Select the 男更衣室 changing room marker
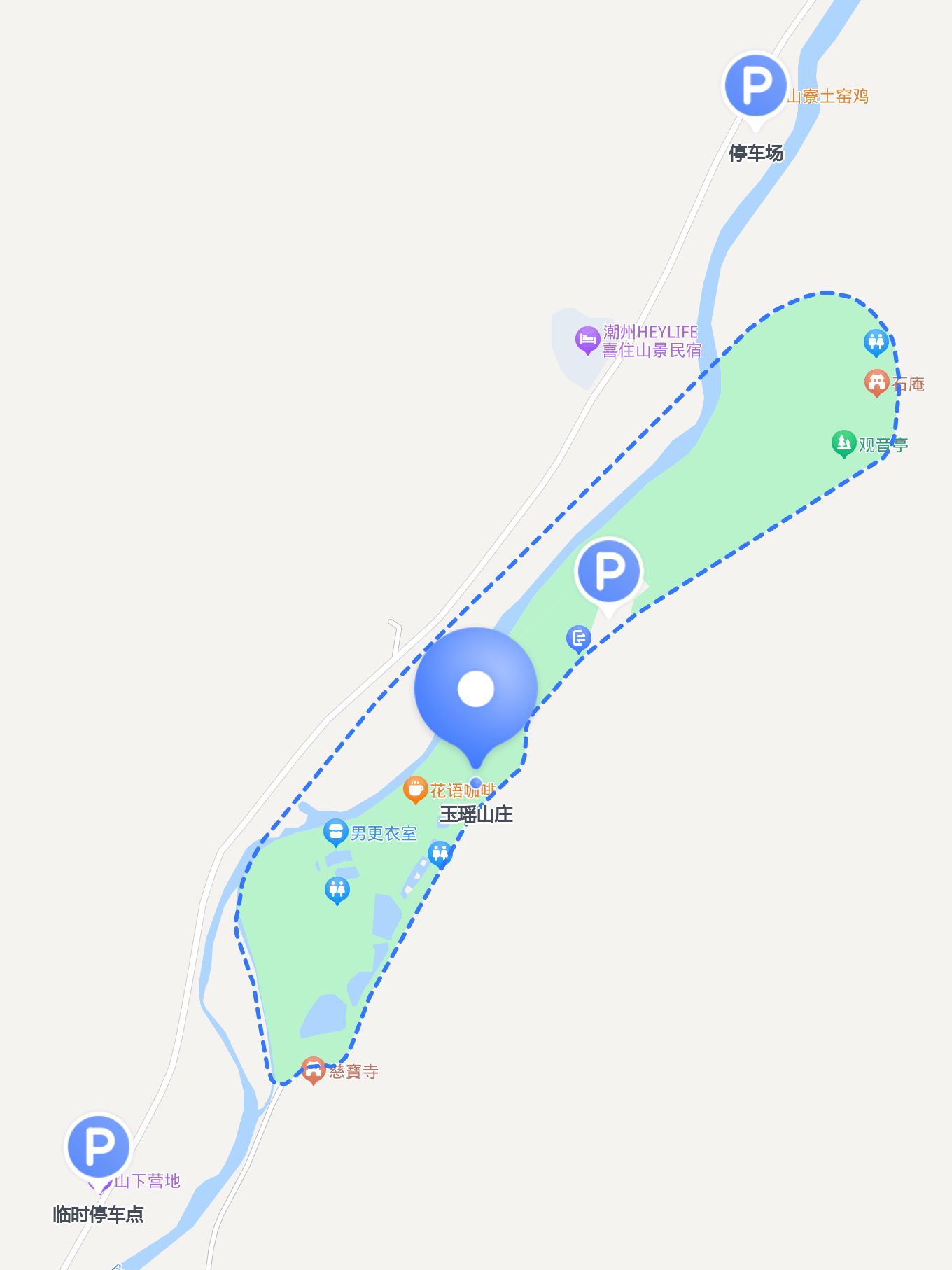This screenshot has width=952, height=1270. tap(336, 832)
